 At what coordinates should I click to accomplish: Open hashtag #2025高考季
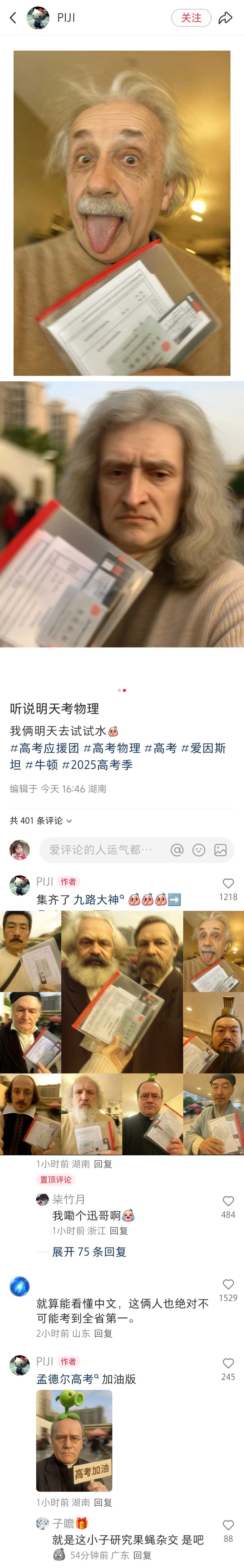pos(97,765)
